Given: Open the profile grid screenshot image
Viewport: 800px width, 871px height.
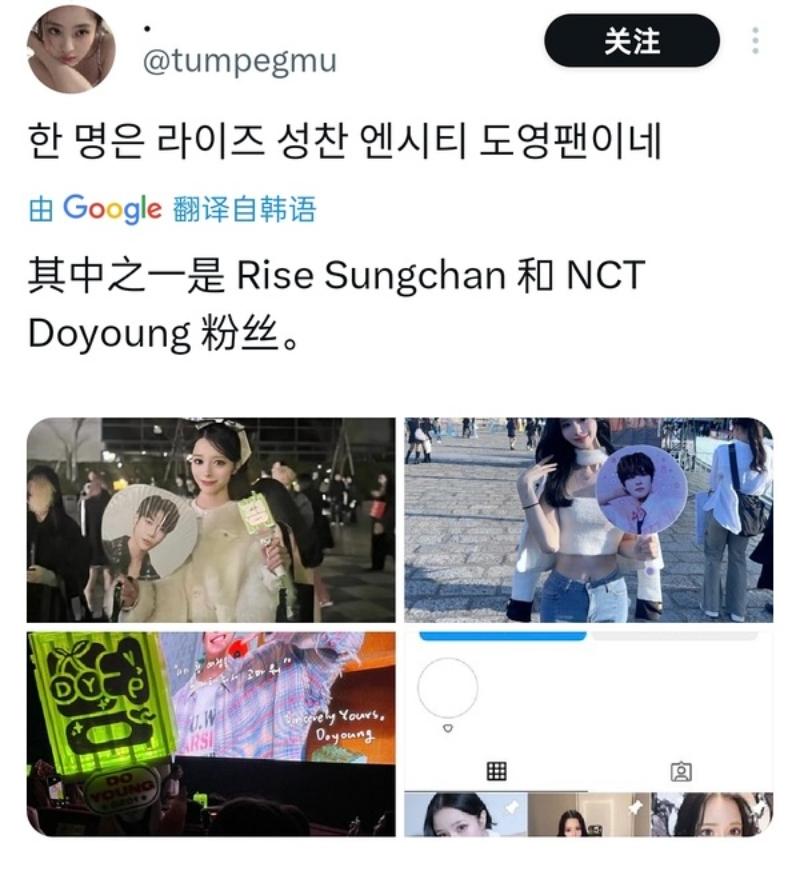Looking at the screenshot, I should pyautogui.click(x=588, y=733).
